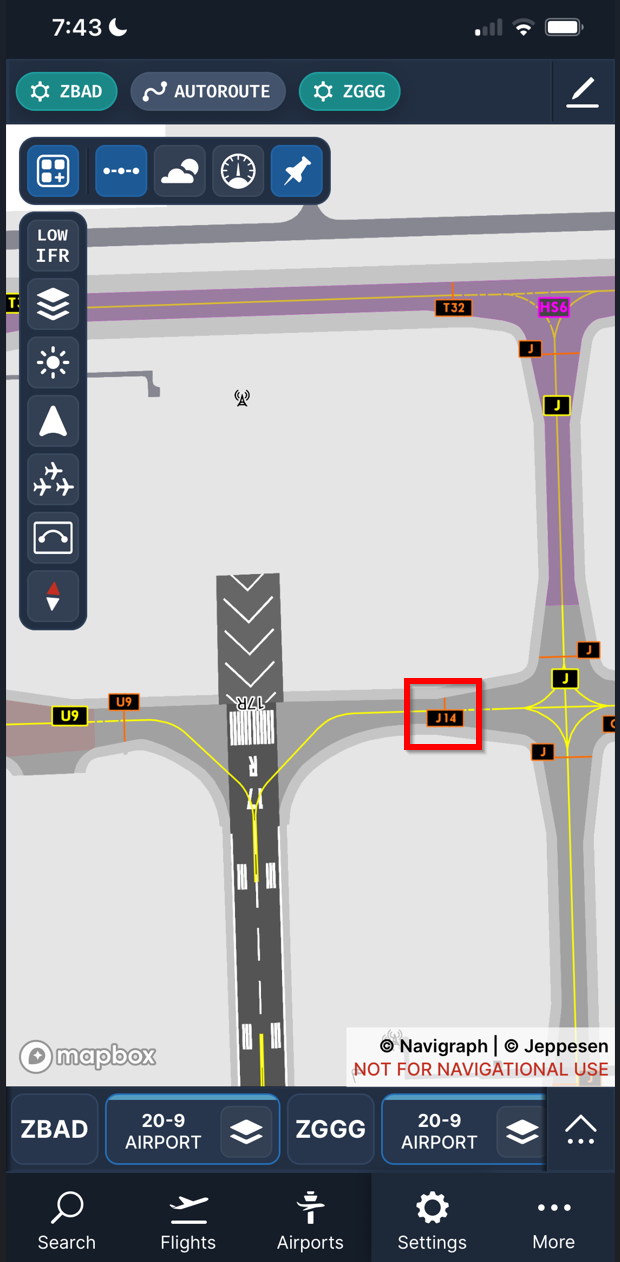
Task: Show the traffic airplanes overlay
Action: (x=53, y=479)
